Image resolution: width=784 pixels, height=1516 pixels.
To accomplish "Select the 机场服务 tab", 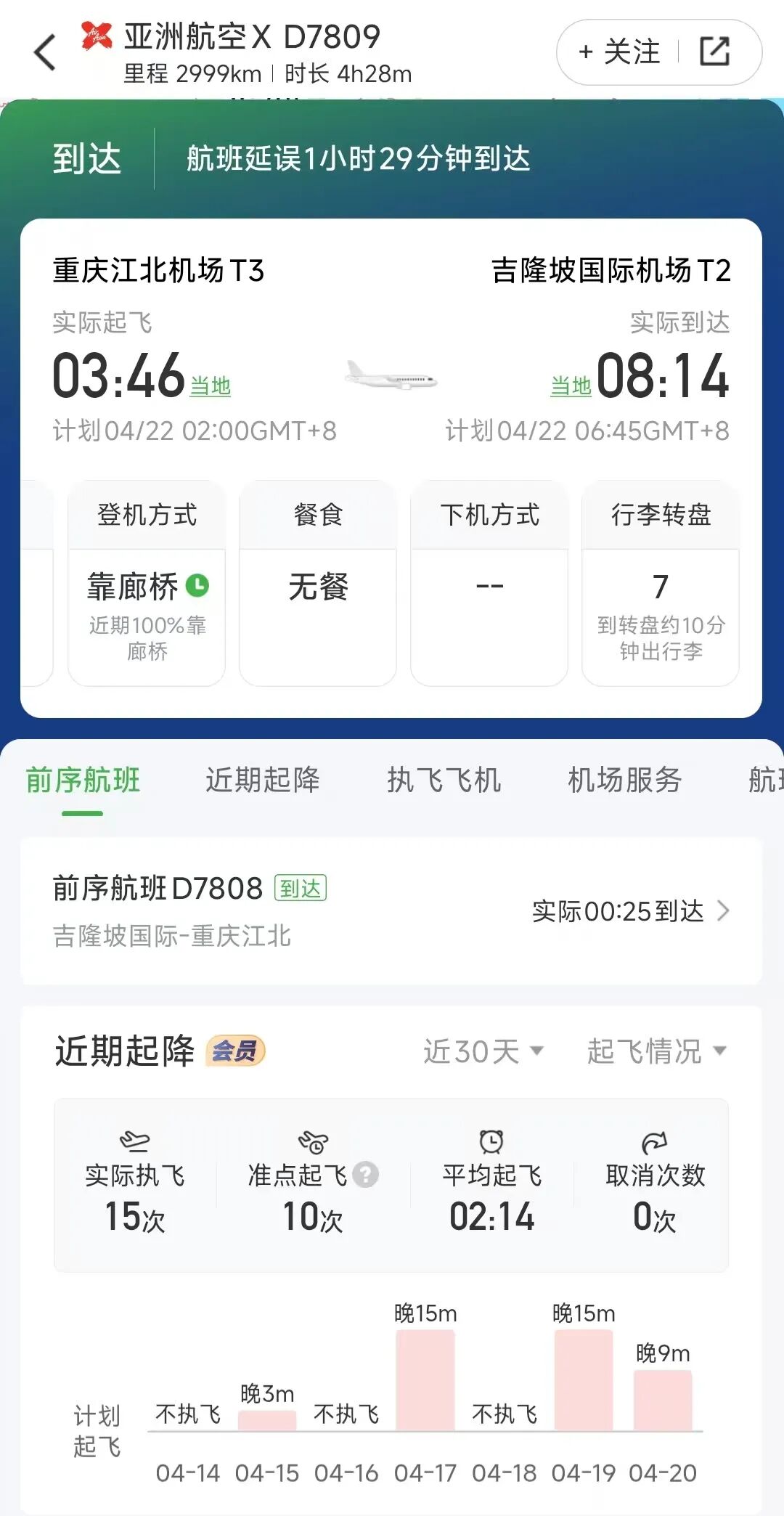I will (x=624, y=781).
